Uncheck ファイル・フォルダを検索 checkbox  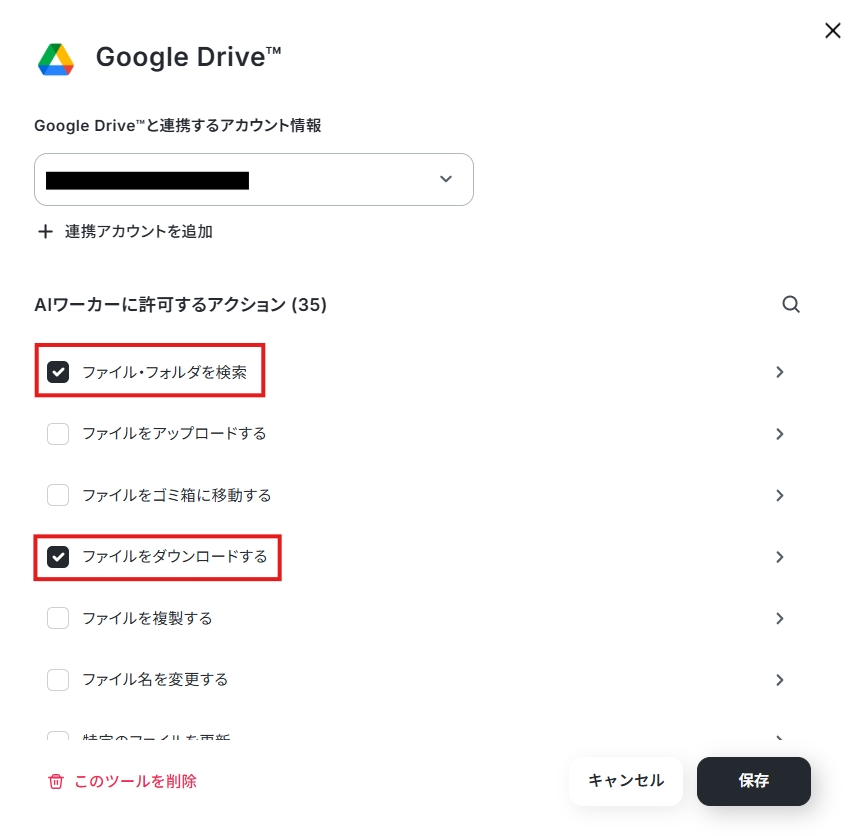pyautogui.click(x=58, y=372)
